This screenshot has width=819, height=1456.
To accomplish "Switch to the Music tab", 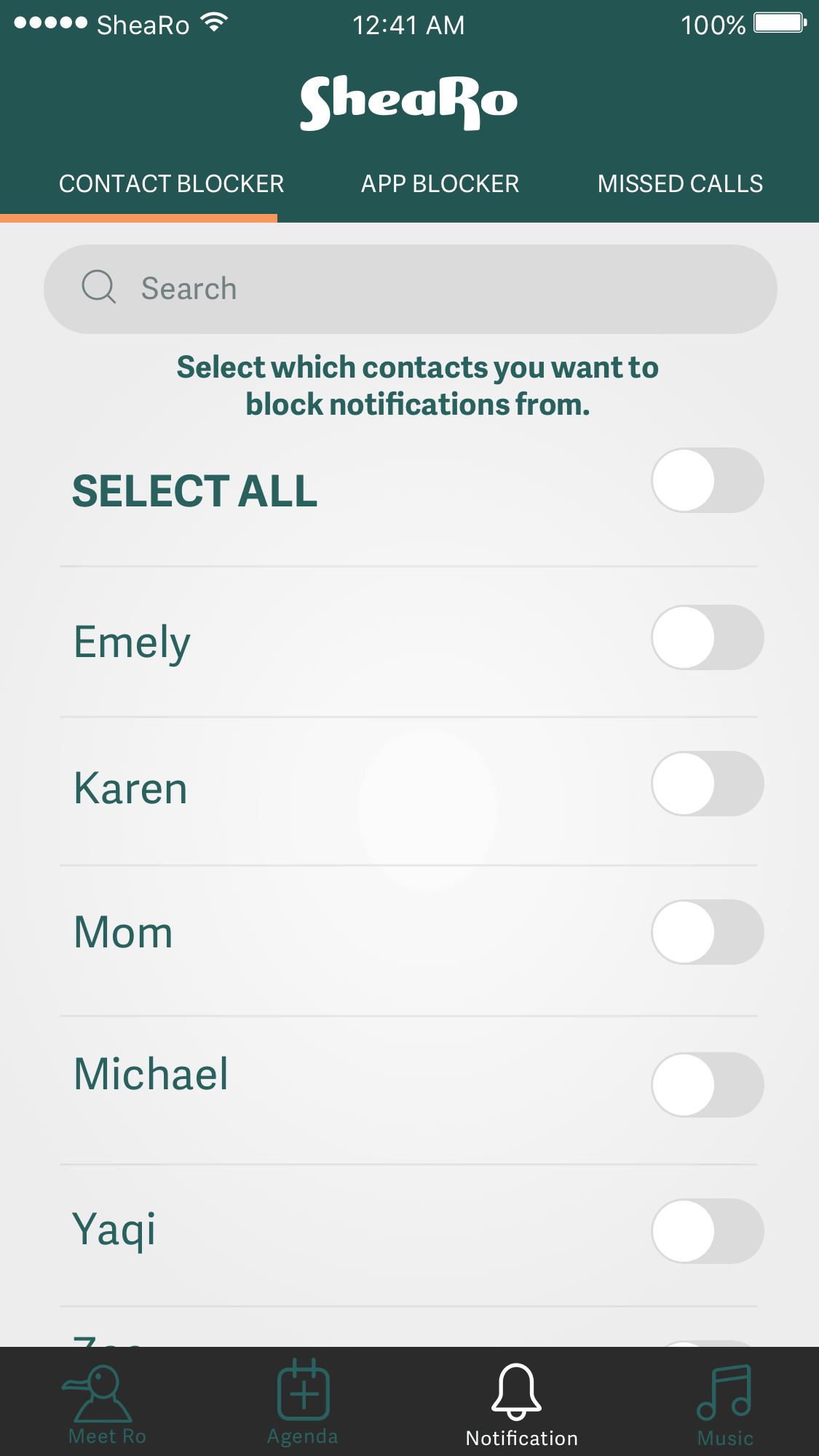I will [724, 1404].
